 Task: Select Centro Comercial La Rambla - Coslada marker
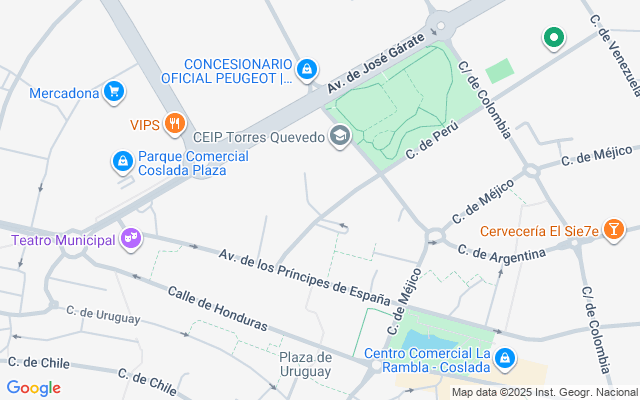point(506,357)
